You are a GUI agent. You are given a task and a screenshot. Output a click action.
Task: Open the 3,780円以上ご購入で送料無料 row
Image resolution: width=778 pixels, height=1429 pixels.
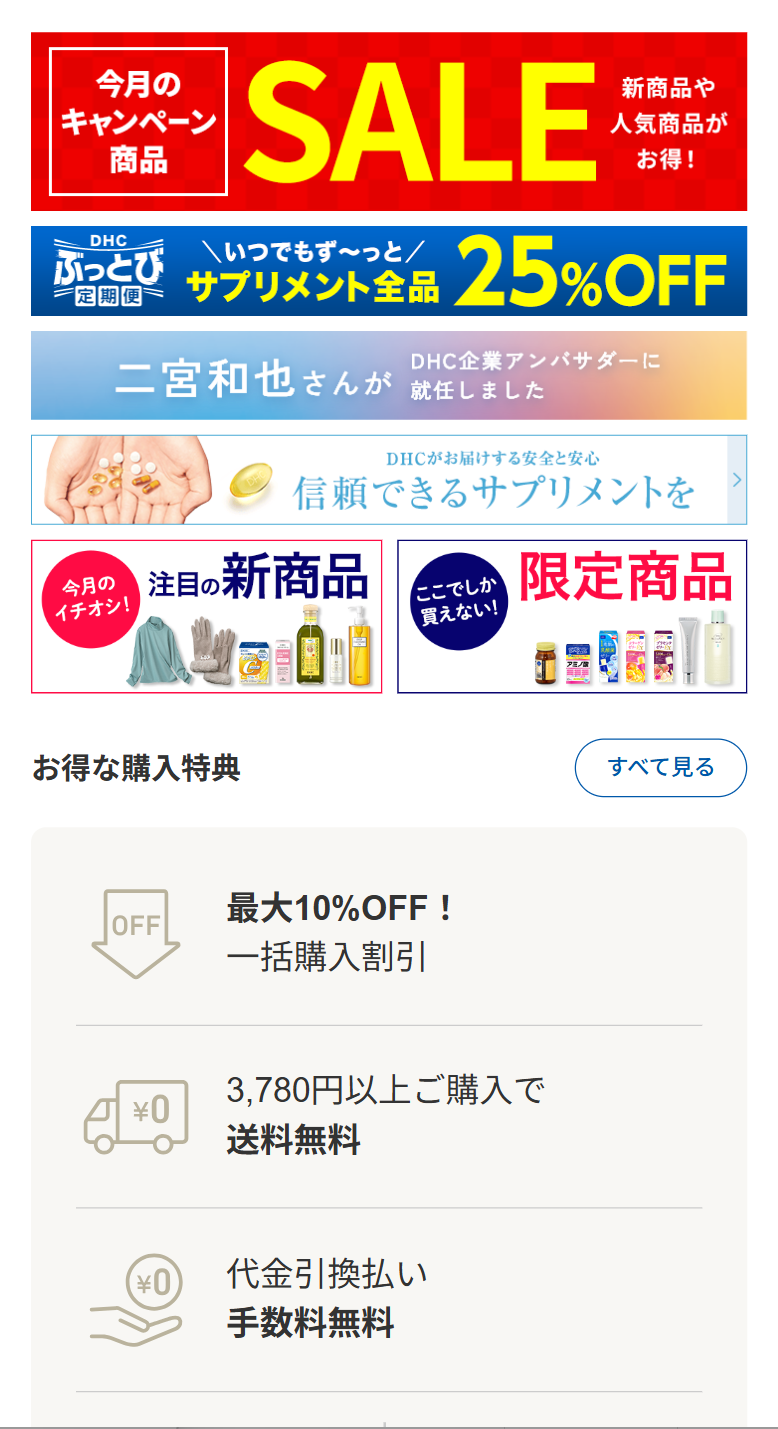tap(389, 1116)
